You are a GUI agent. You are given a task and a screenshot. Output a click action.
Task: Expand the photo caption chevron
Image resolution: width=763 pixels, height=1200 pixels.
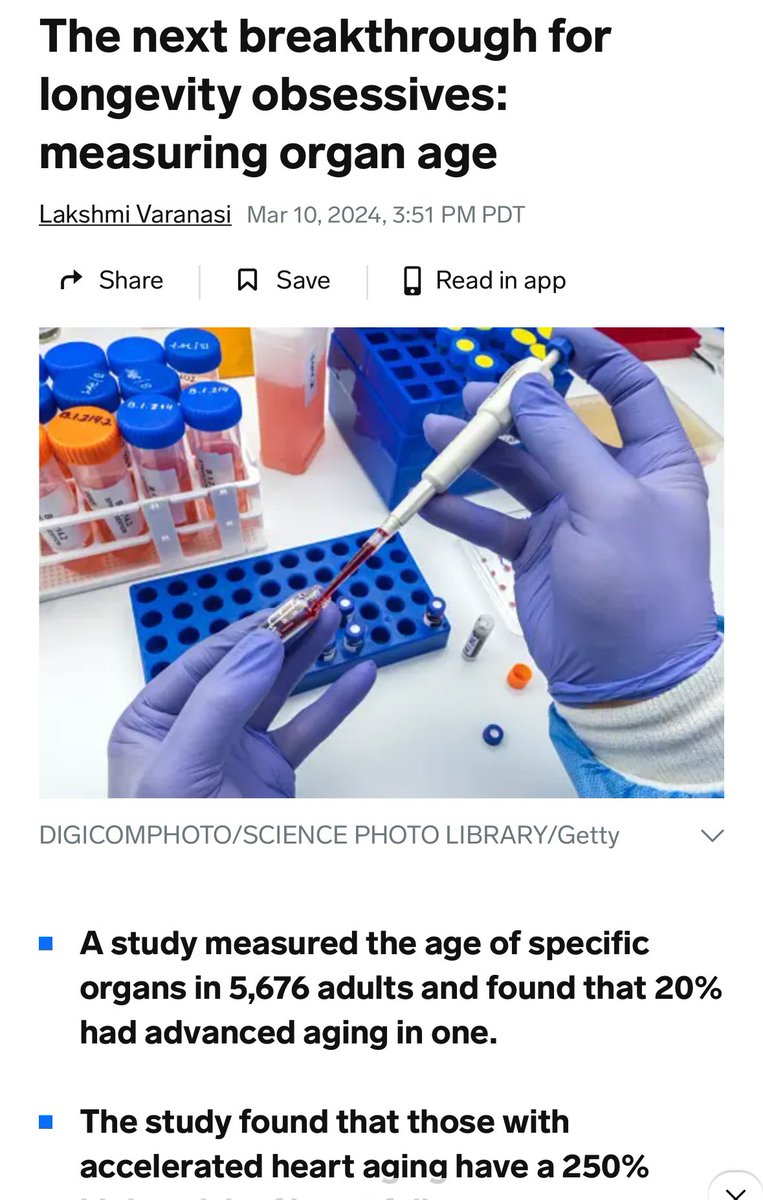pyautogui.click(x=711, y=836)
